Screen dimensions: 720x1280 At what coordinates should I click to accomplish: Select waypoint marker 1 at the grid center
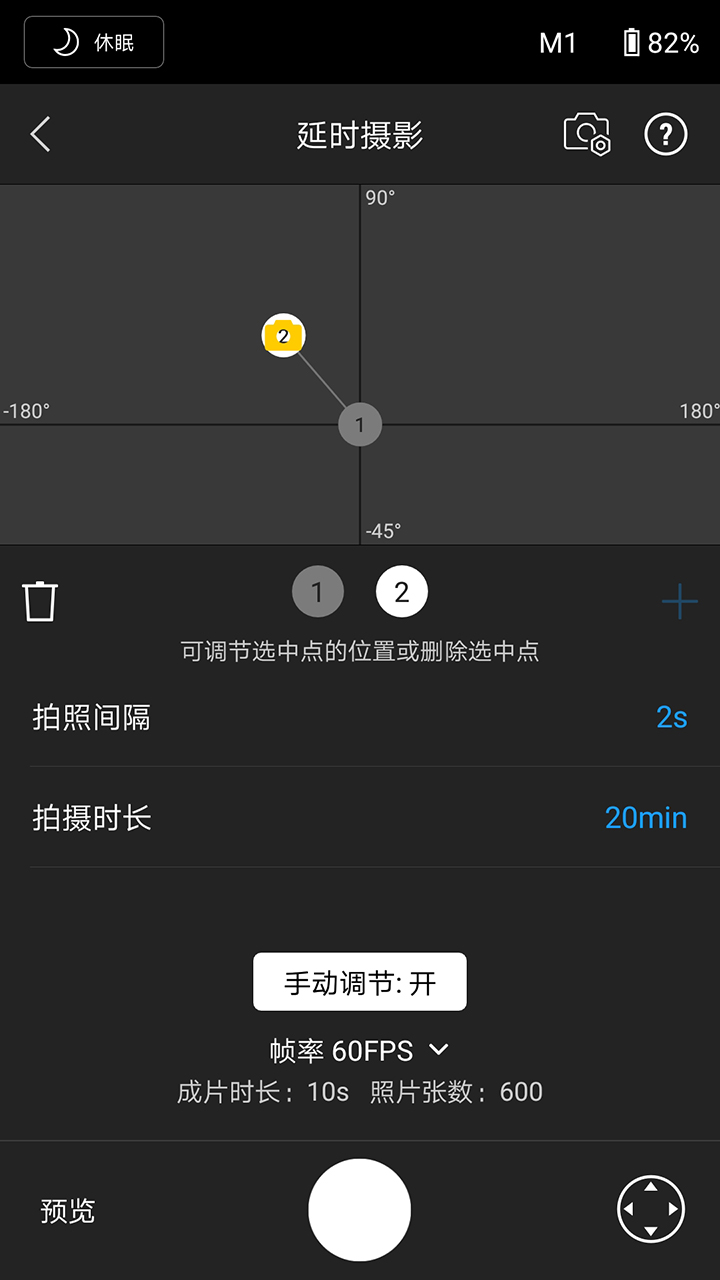[x=360, y=424]
